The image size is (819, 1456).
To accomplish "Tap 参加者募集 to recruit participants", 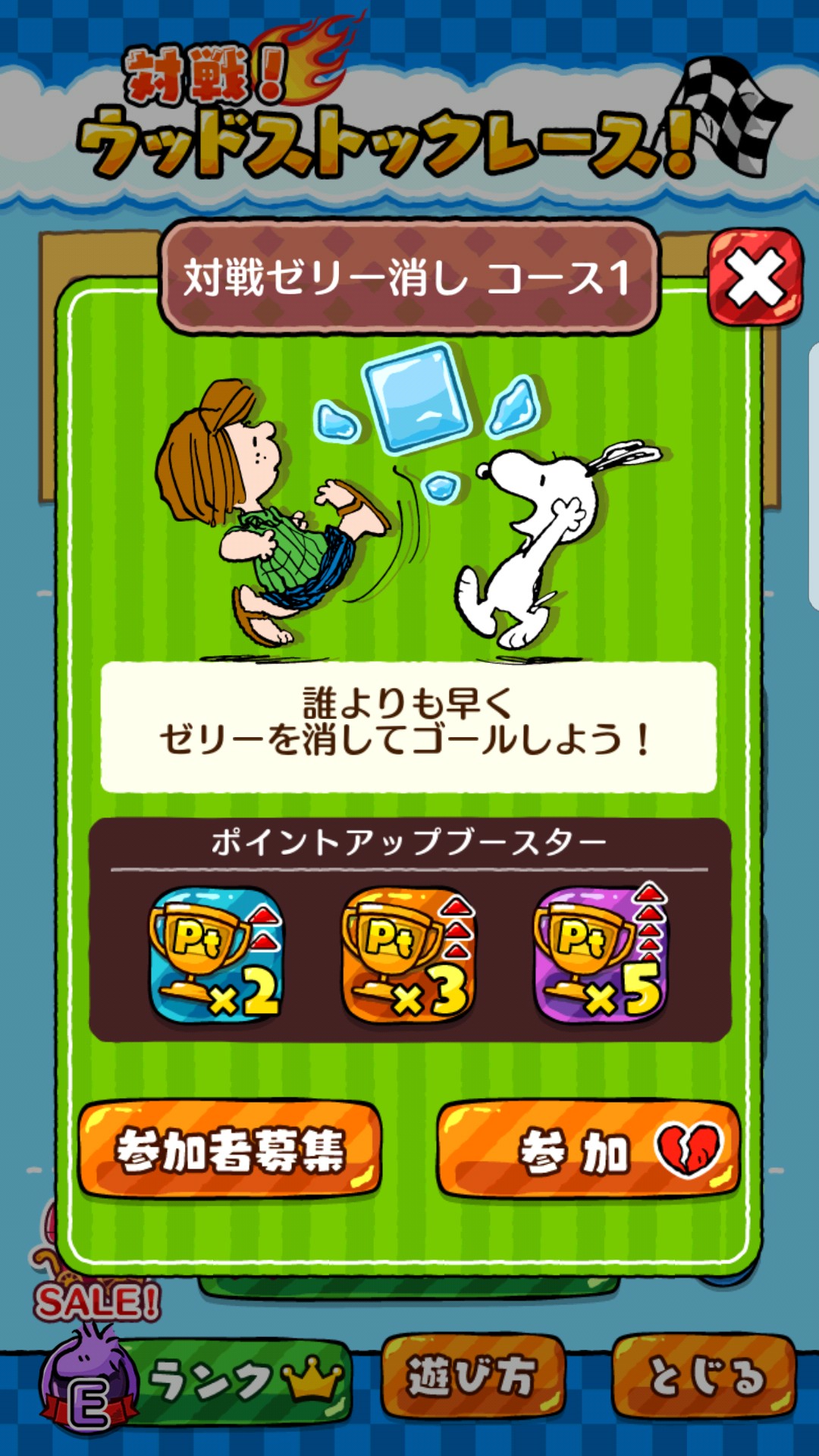I will point(230,1150).
